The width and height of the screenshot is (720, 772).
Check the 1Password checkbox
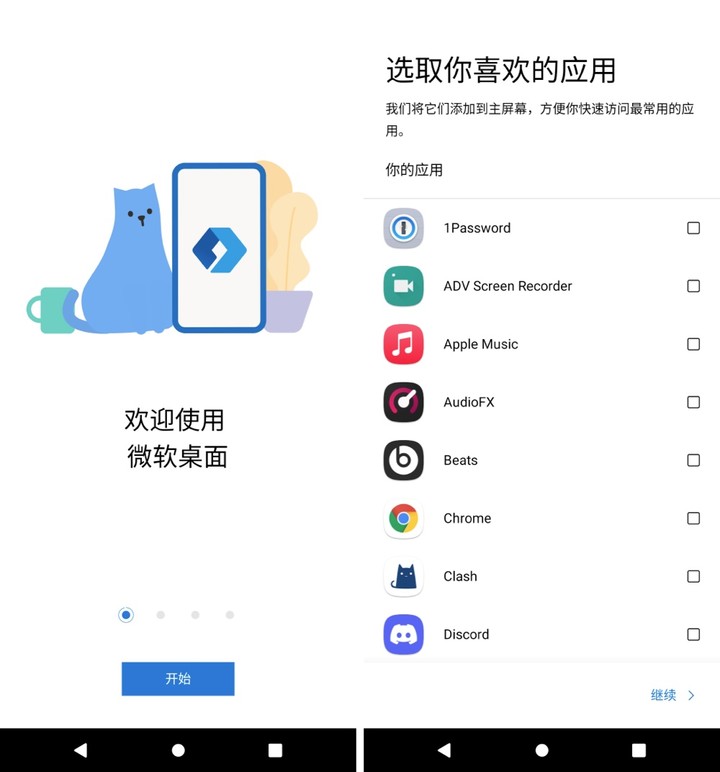(x=693, y=228)
